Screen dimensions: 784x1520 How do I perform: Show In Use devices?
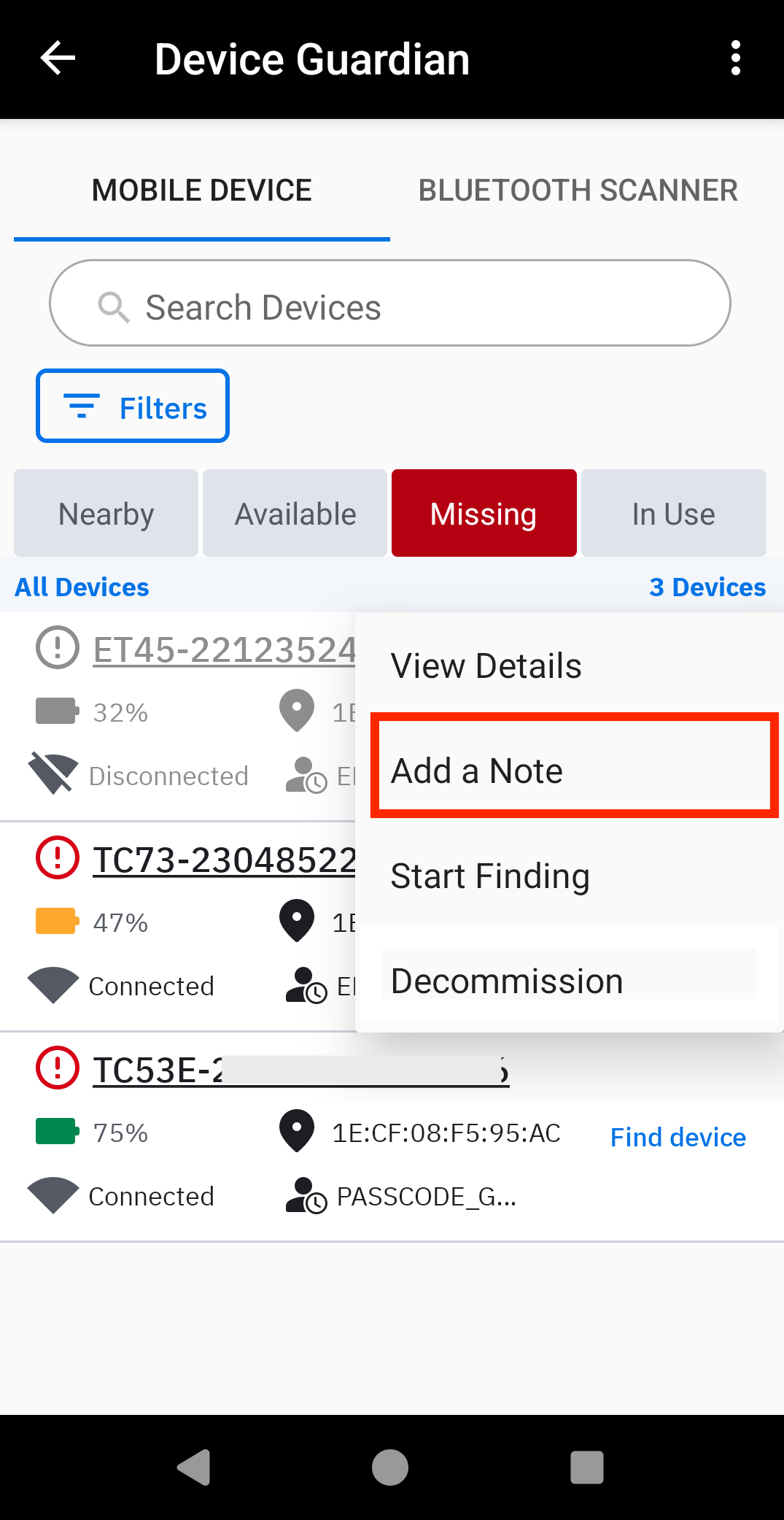[x=673, y=514]
